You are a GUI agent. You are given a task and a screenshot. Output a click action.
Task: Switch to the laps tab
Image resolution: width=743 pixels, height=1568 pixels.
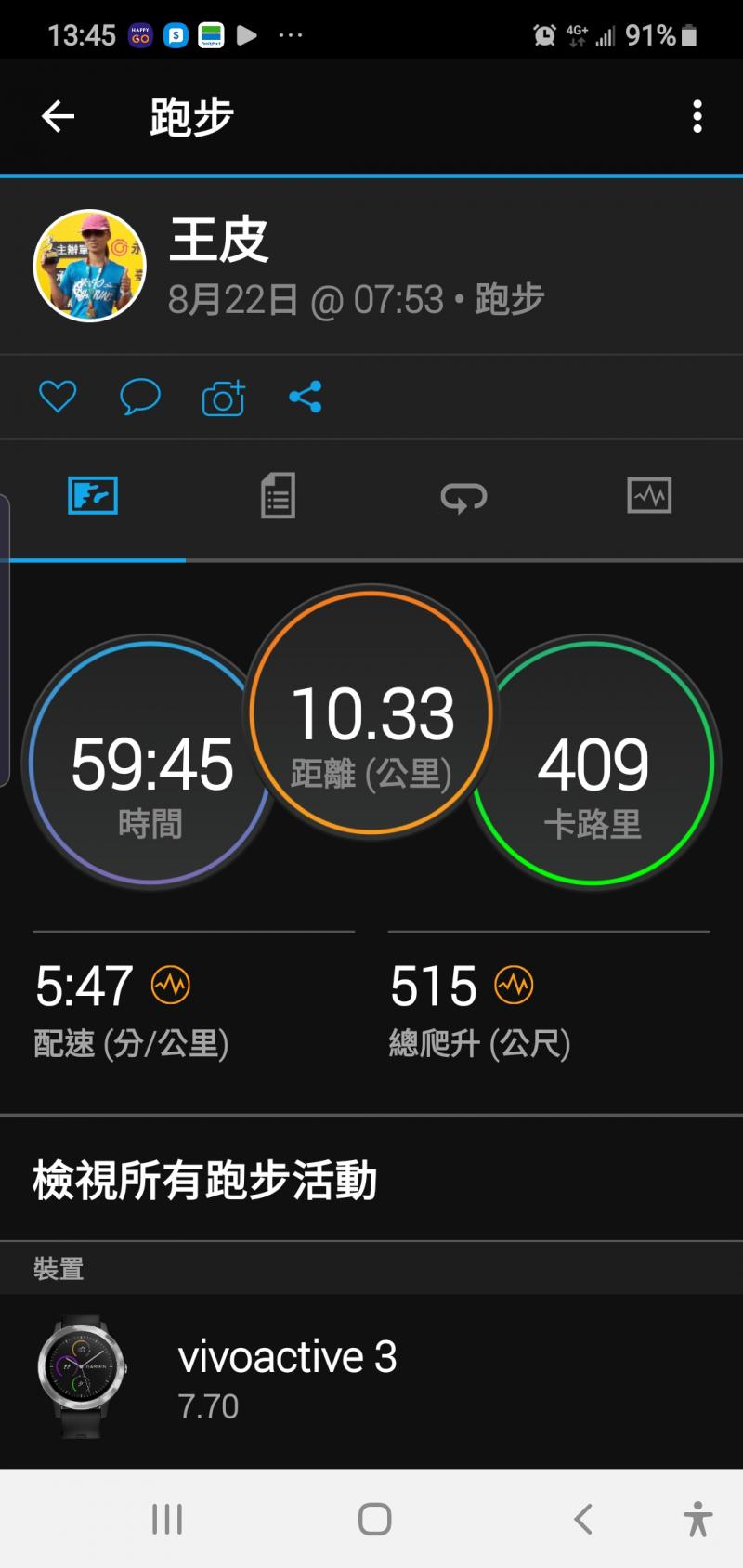(x=463, y=497)
